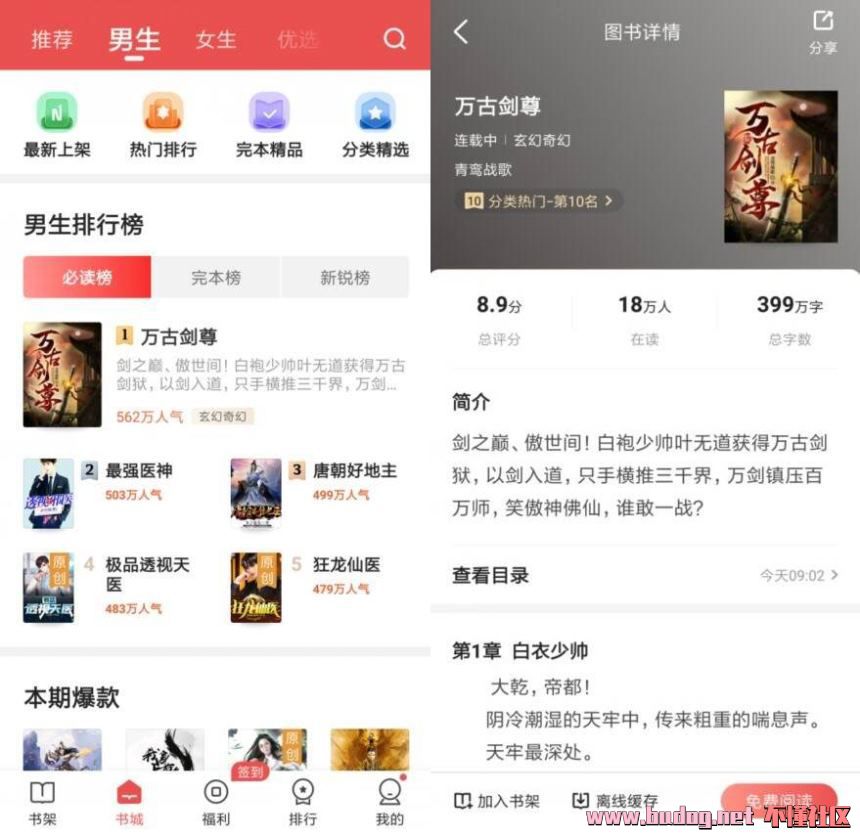
Task: Switch to the 女生 top tab
Action: click(x=216, y=40)
